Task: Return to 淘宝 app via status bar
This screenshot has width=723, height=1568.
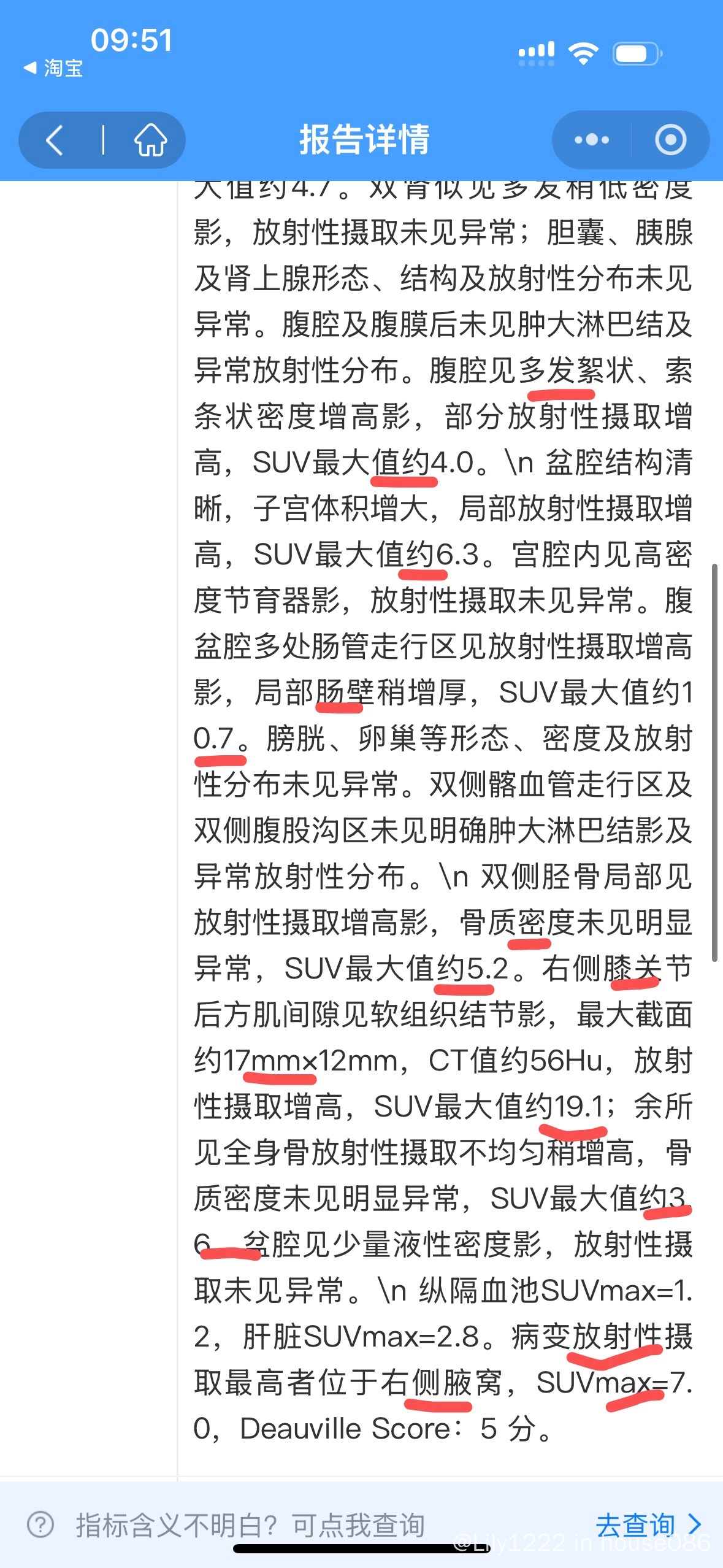Action: (54, 68)
